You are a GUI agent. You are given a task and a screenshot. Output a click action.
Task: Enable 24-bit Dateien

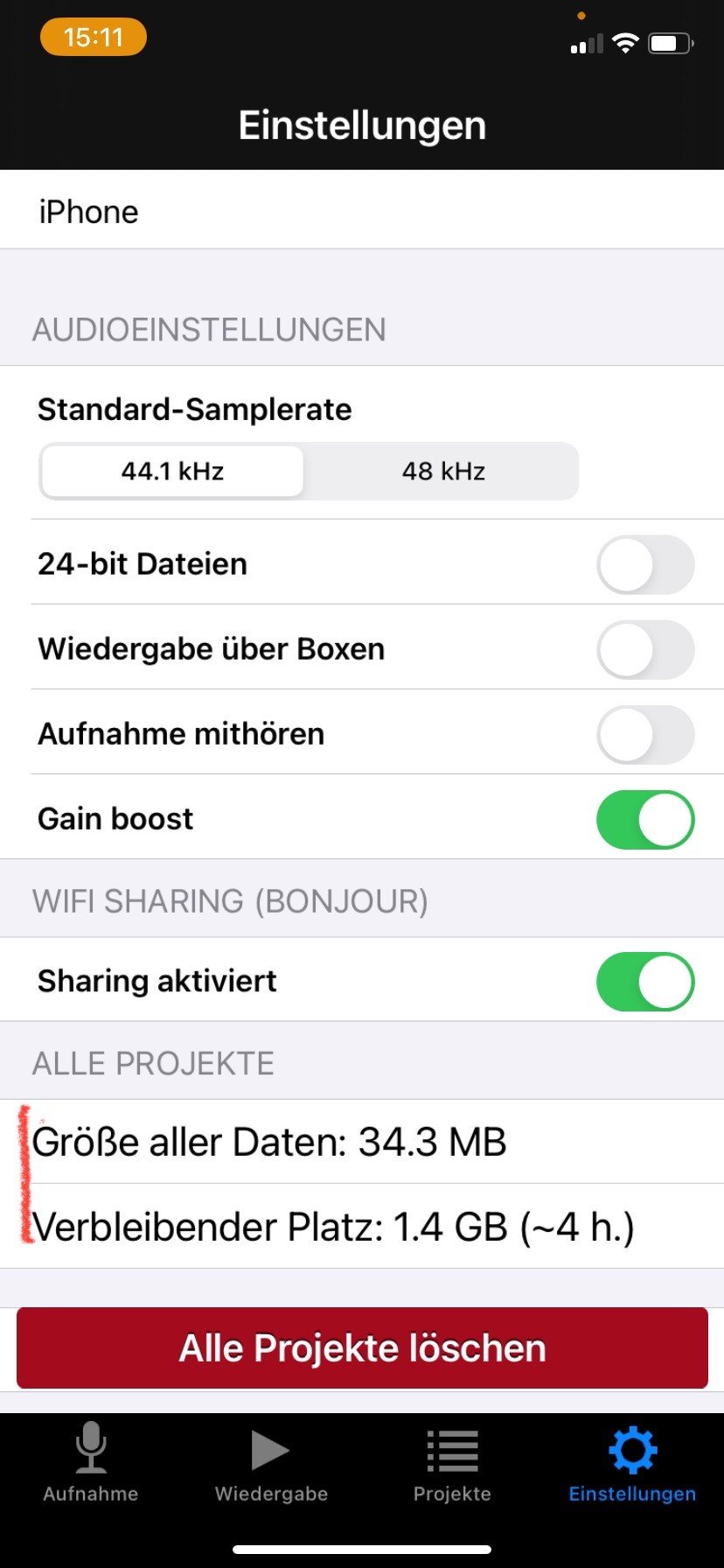(x=645, y=564)
